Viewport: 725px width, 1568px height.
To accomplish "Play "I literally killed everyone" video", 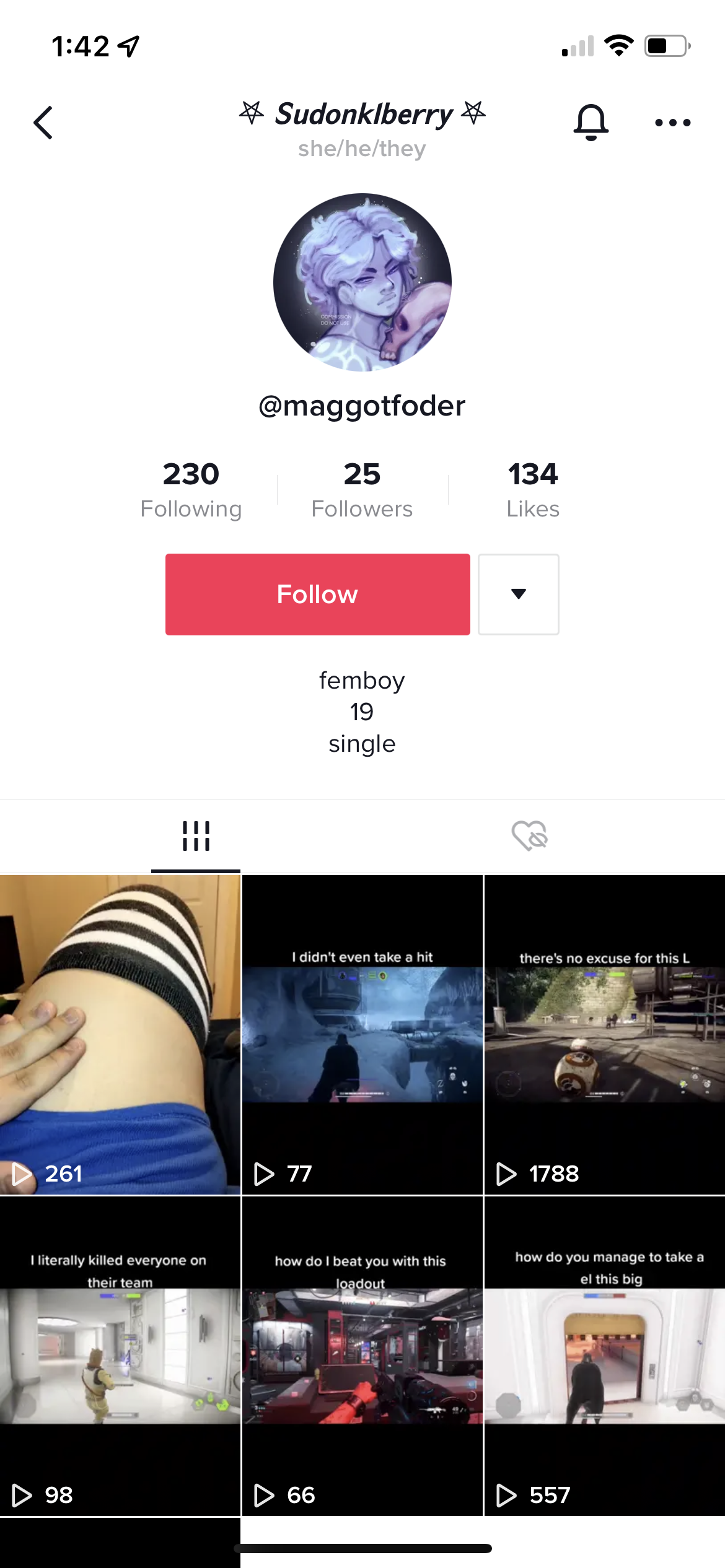I will [120, 1356].
